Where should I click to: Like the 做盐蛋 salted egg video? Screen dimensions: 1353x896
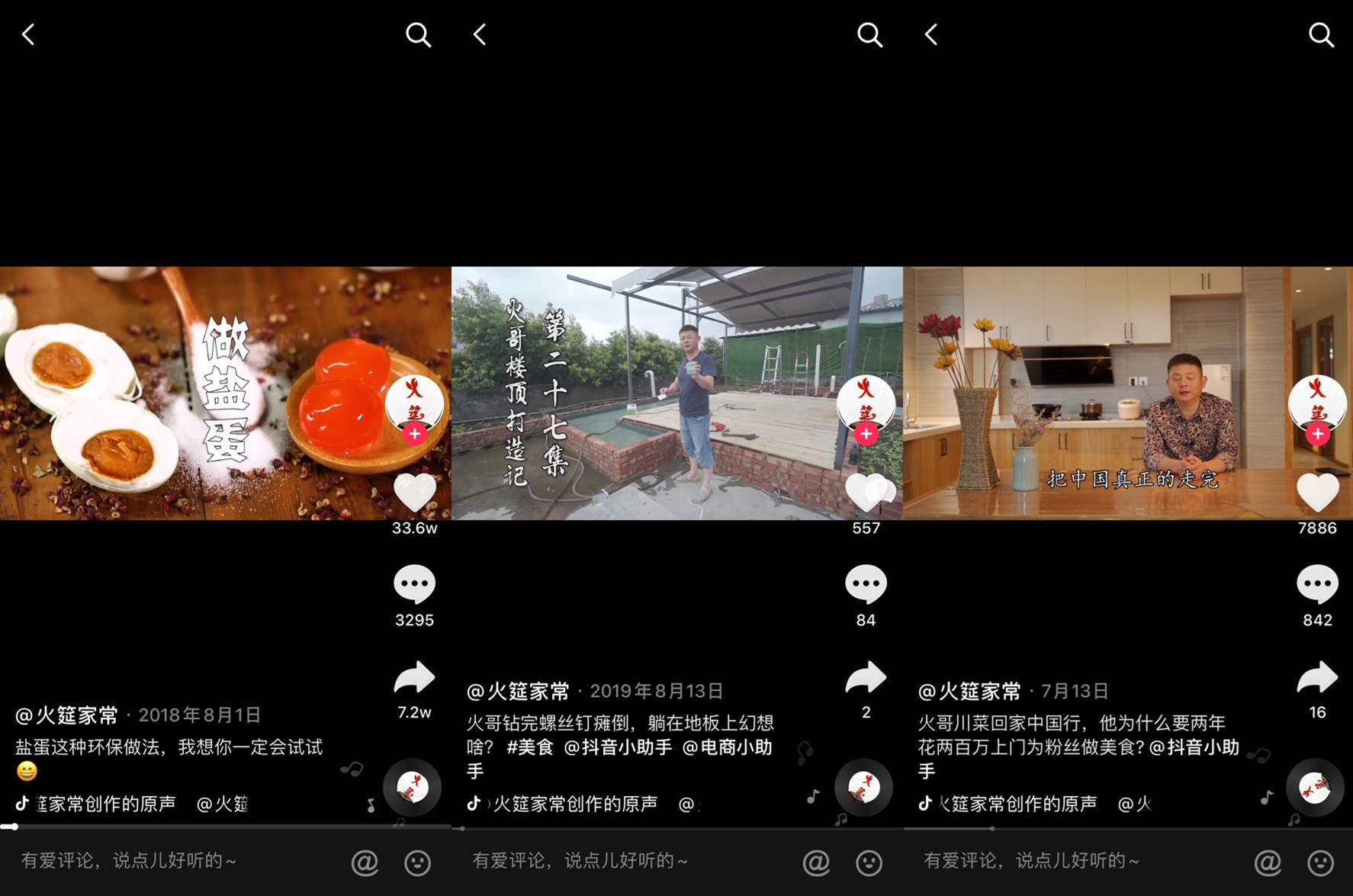pyautogui.click(x=414, y=492)
